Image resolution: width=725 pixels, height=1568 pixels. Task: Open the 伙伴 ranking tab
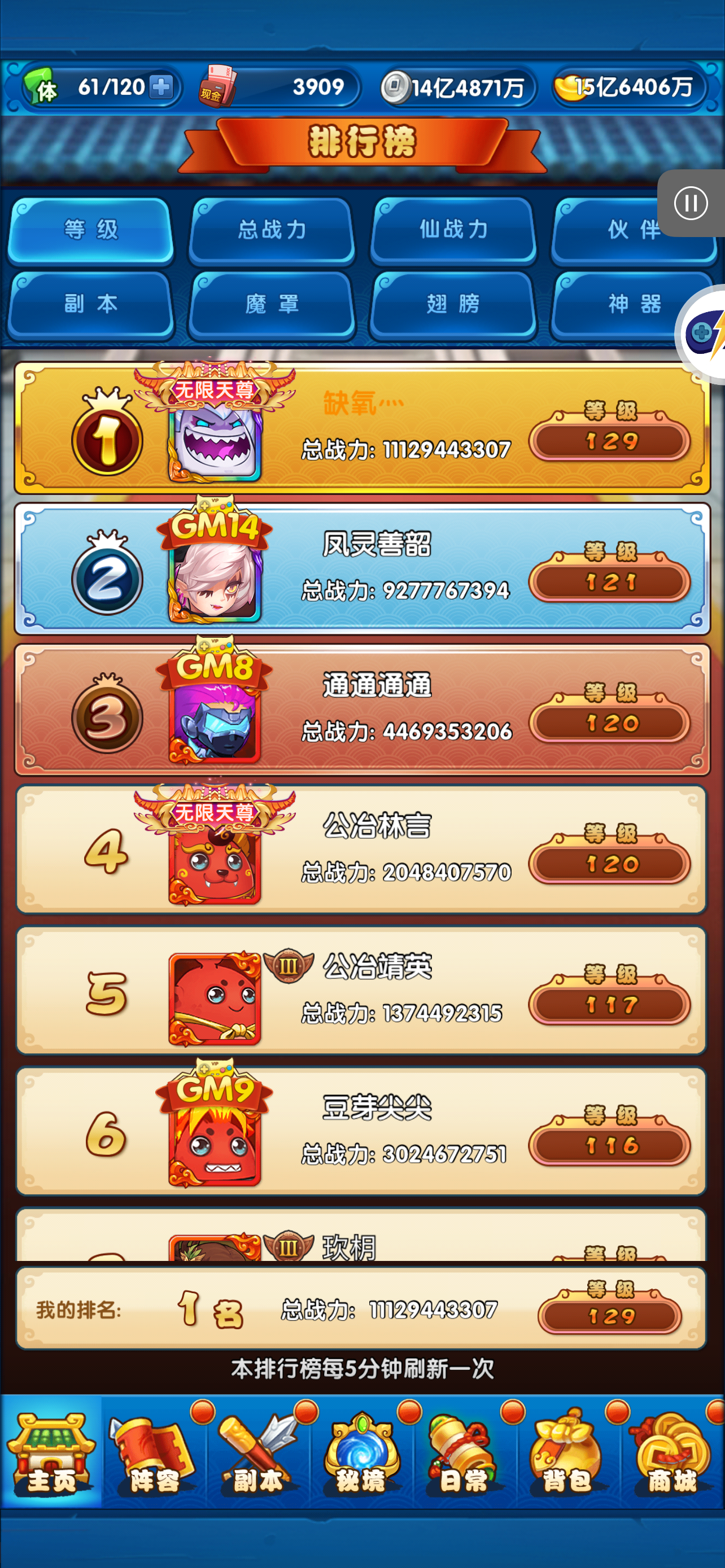tap(634, 230)
